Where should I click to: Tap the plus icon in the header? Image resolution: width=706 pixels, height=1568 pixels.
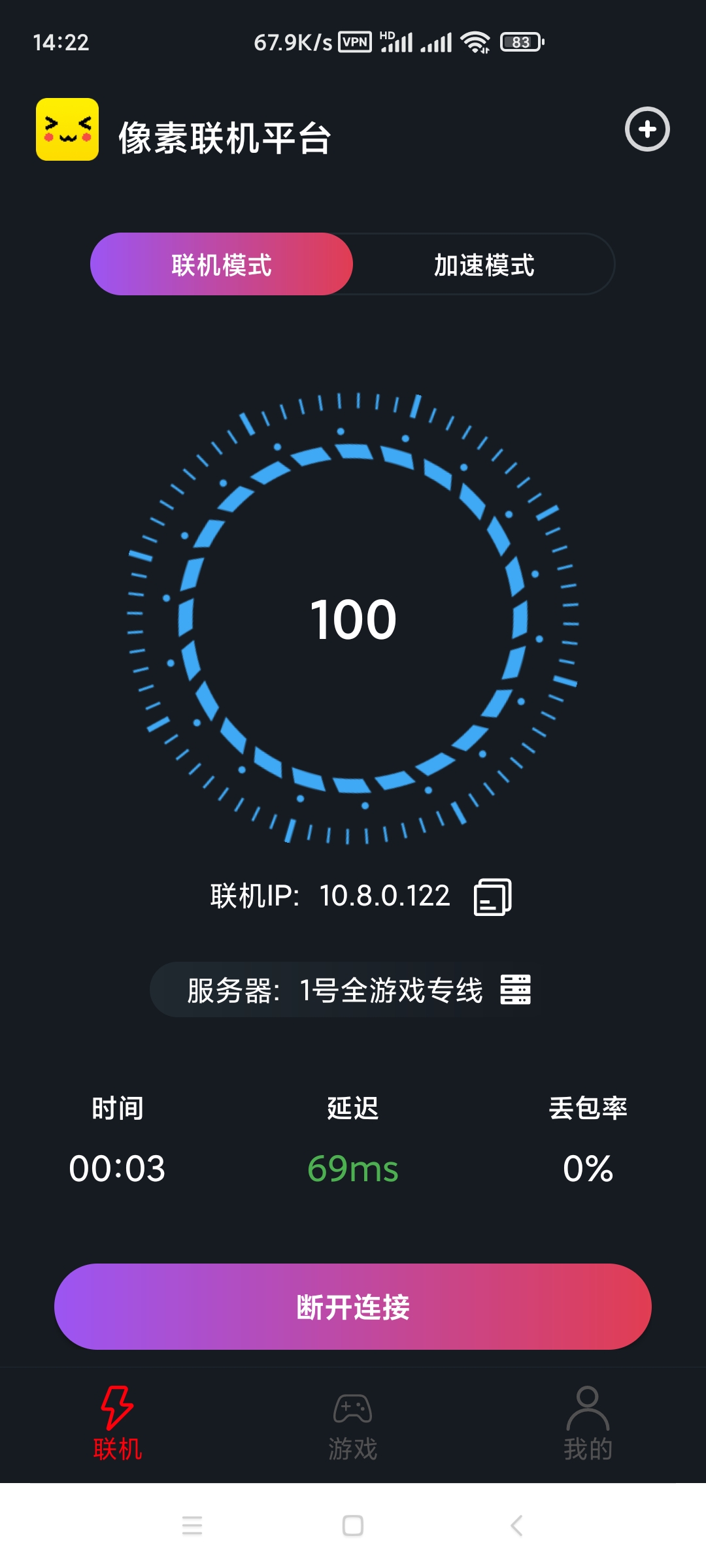pos(647,129)
